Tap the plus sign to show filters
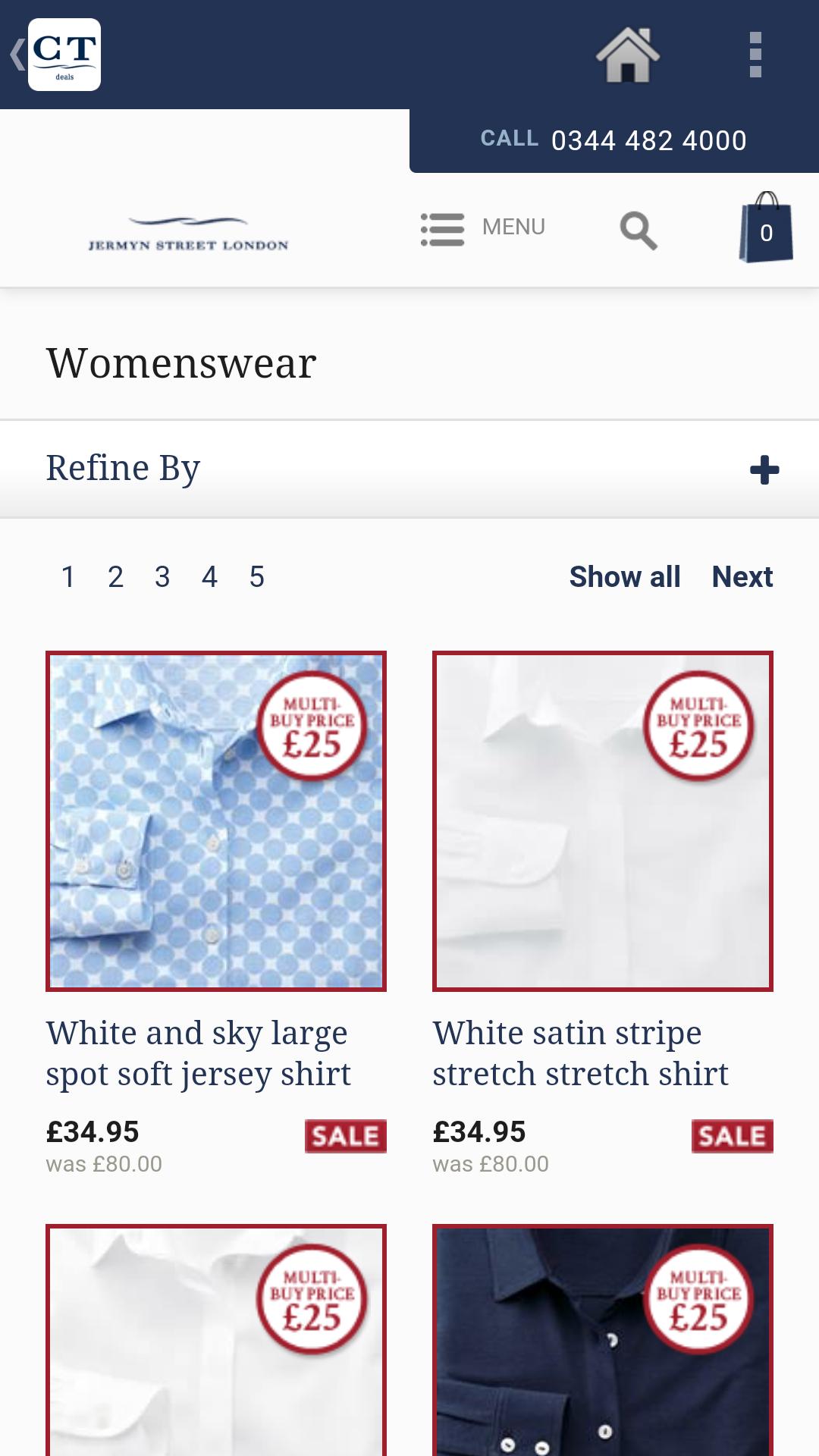Viewport: 819px width, 1456px height. (765, 469)
